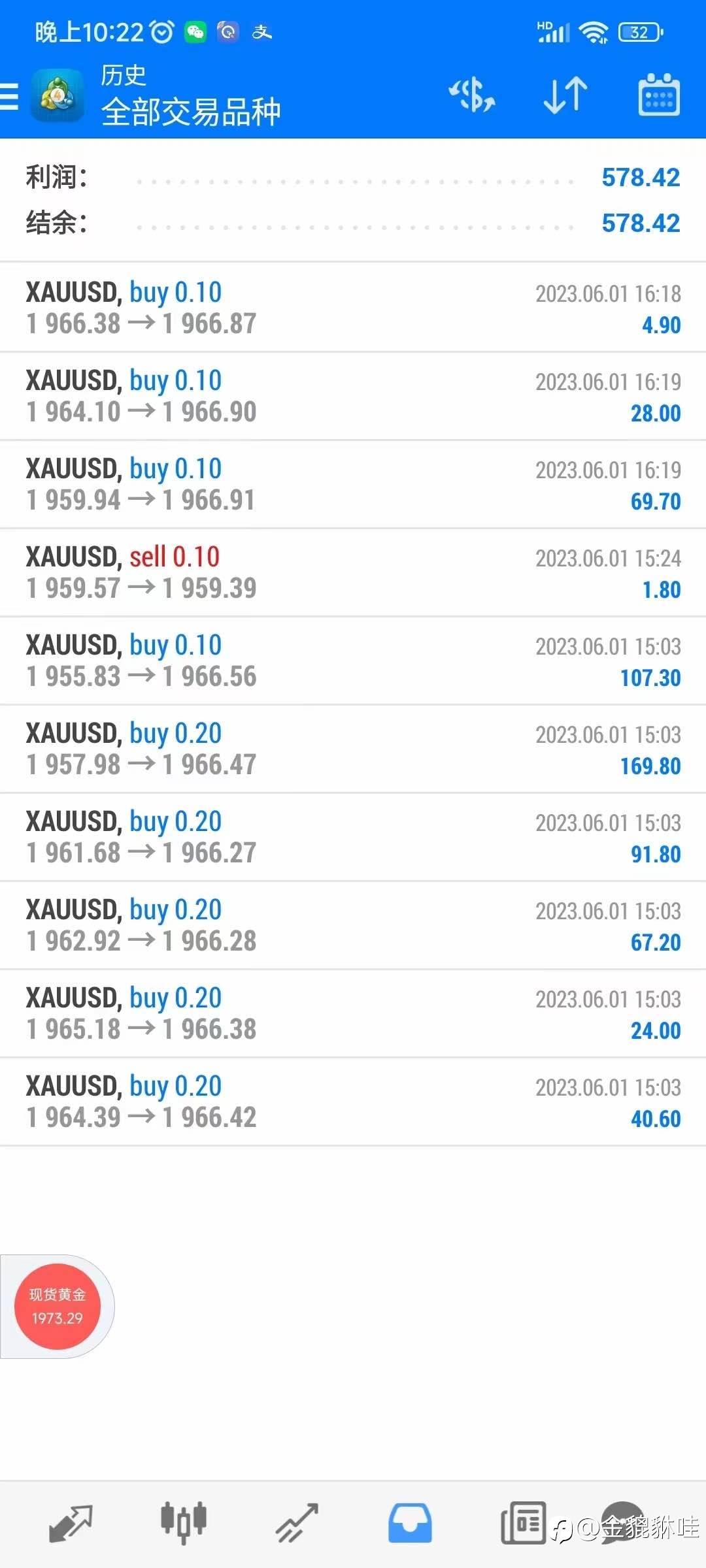Open the currency symbol filter icon
This screenshot has width=706, height=1568.
tap(471, 95)
